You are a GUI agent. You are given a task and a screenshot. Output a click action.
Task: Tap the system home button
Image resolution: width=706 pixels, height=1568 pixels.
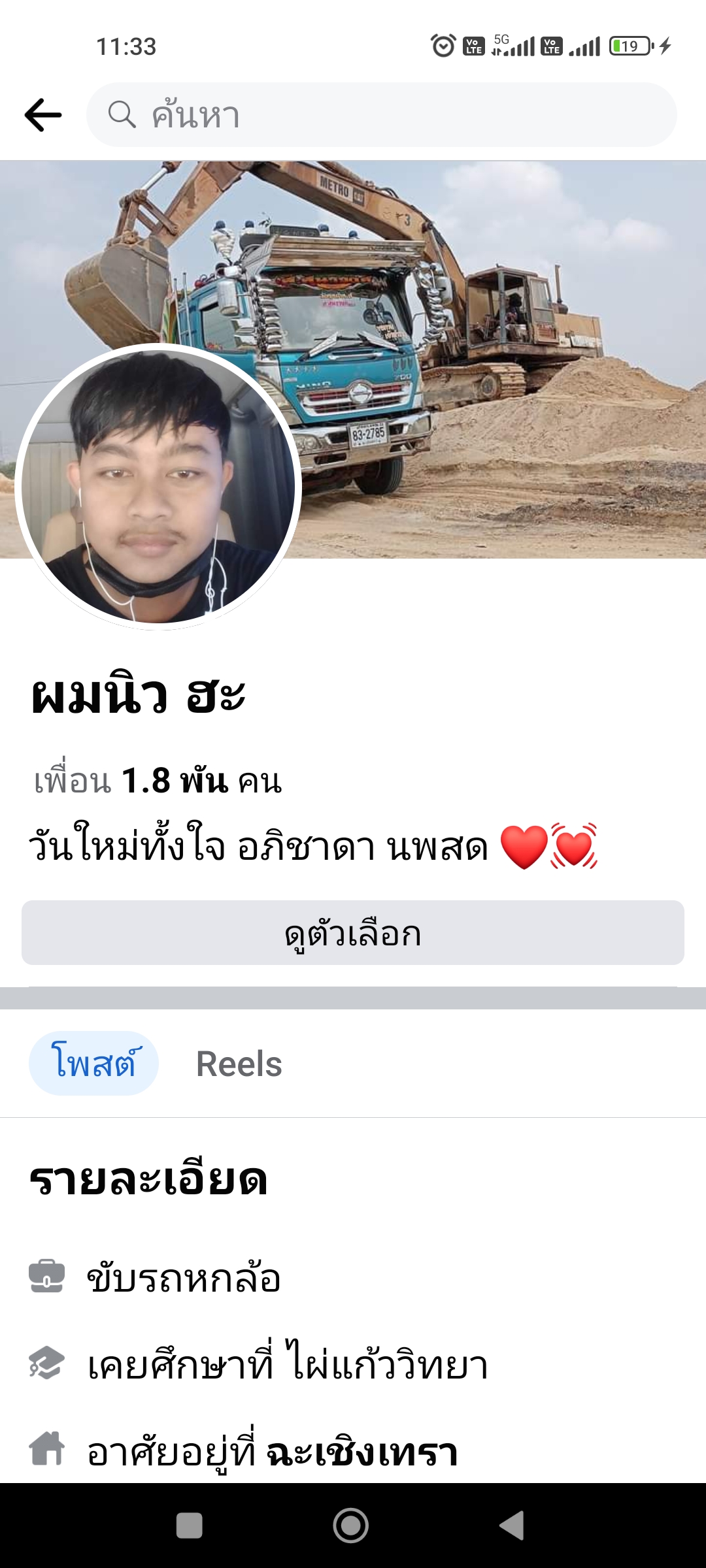tap(351, 1526)
